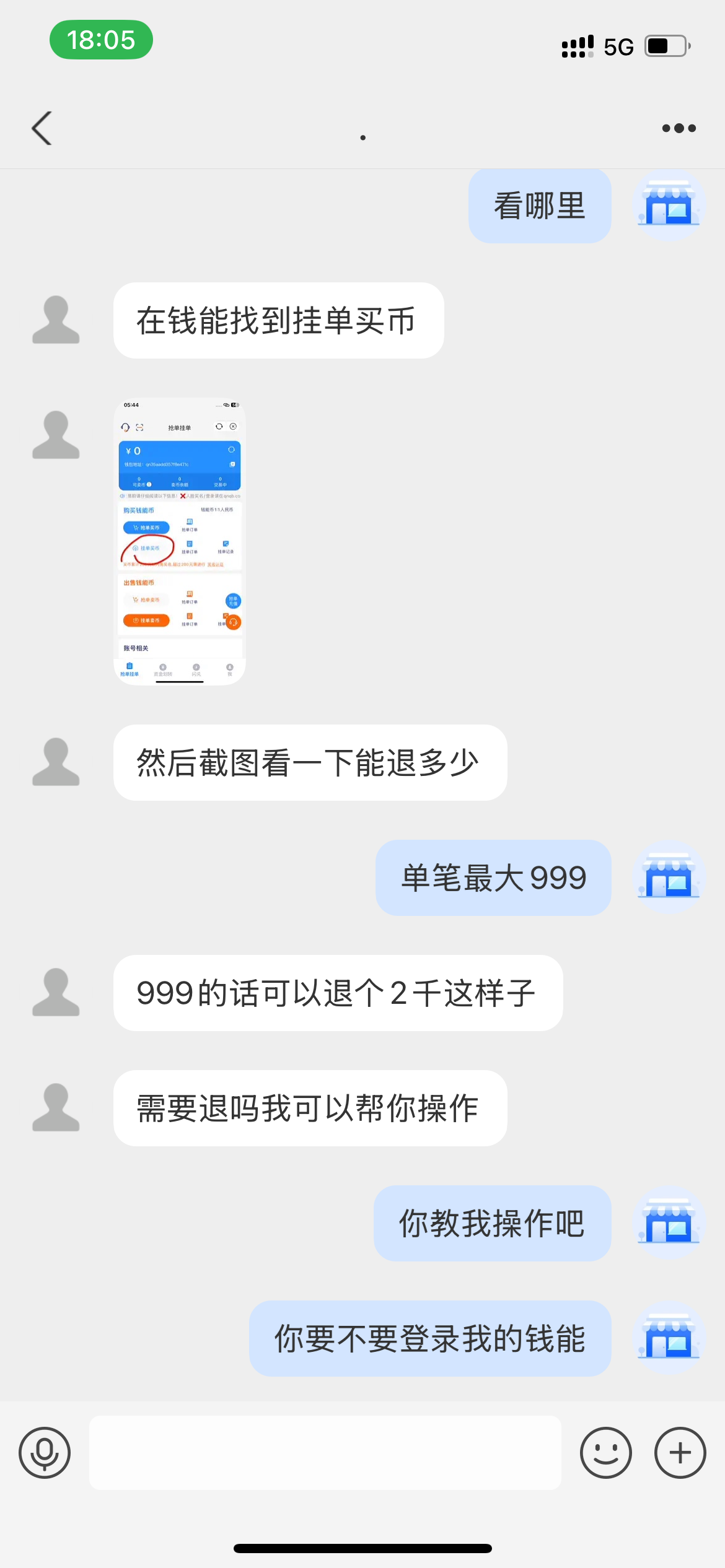
Task: Open contact avatar beside '在钱能找到挂单买币'
Action: [56, 320]
